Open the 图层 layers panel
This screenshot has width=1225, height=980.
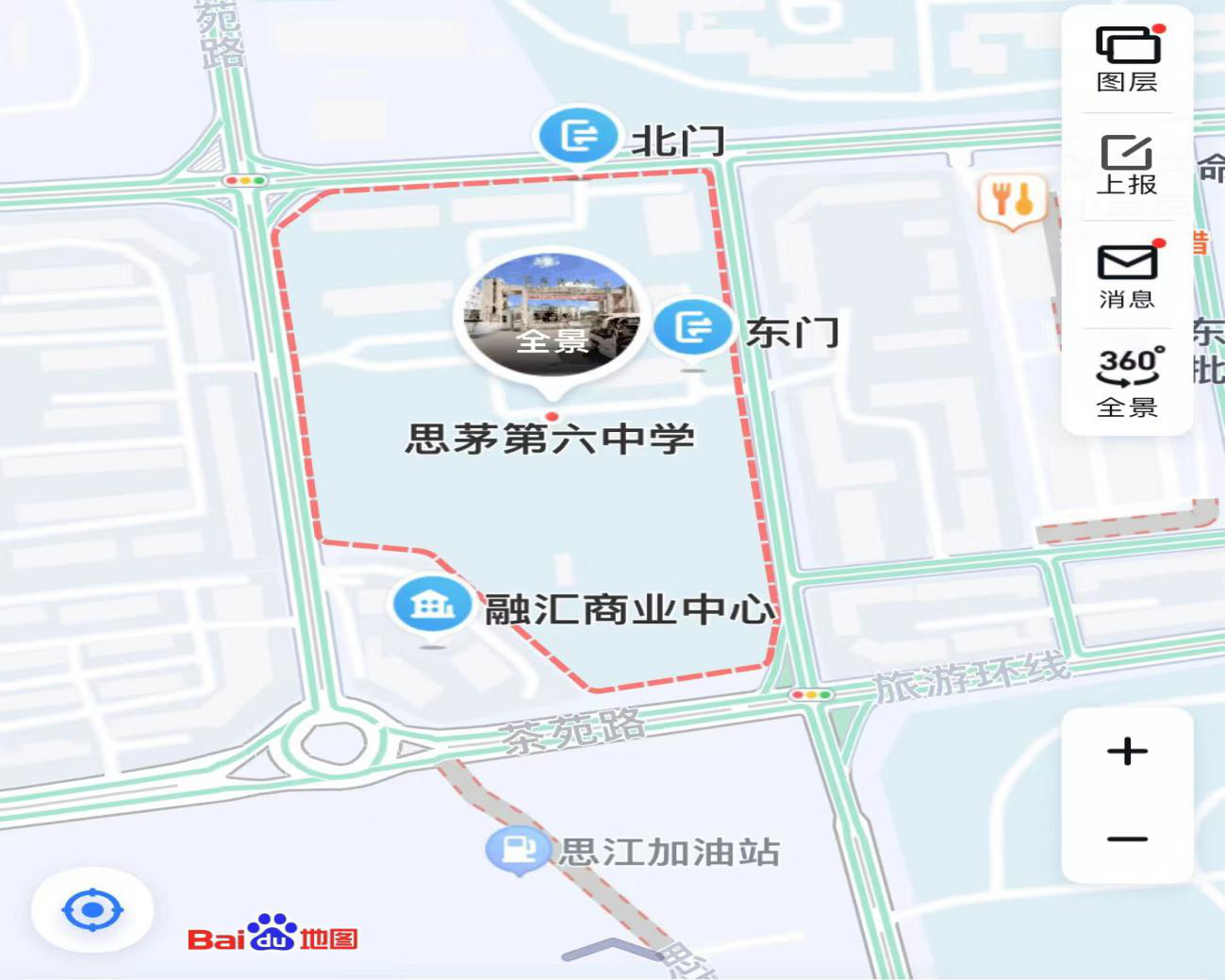point(1127,58)
